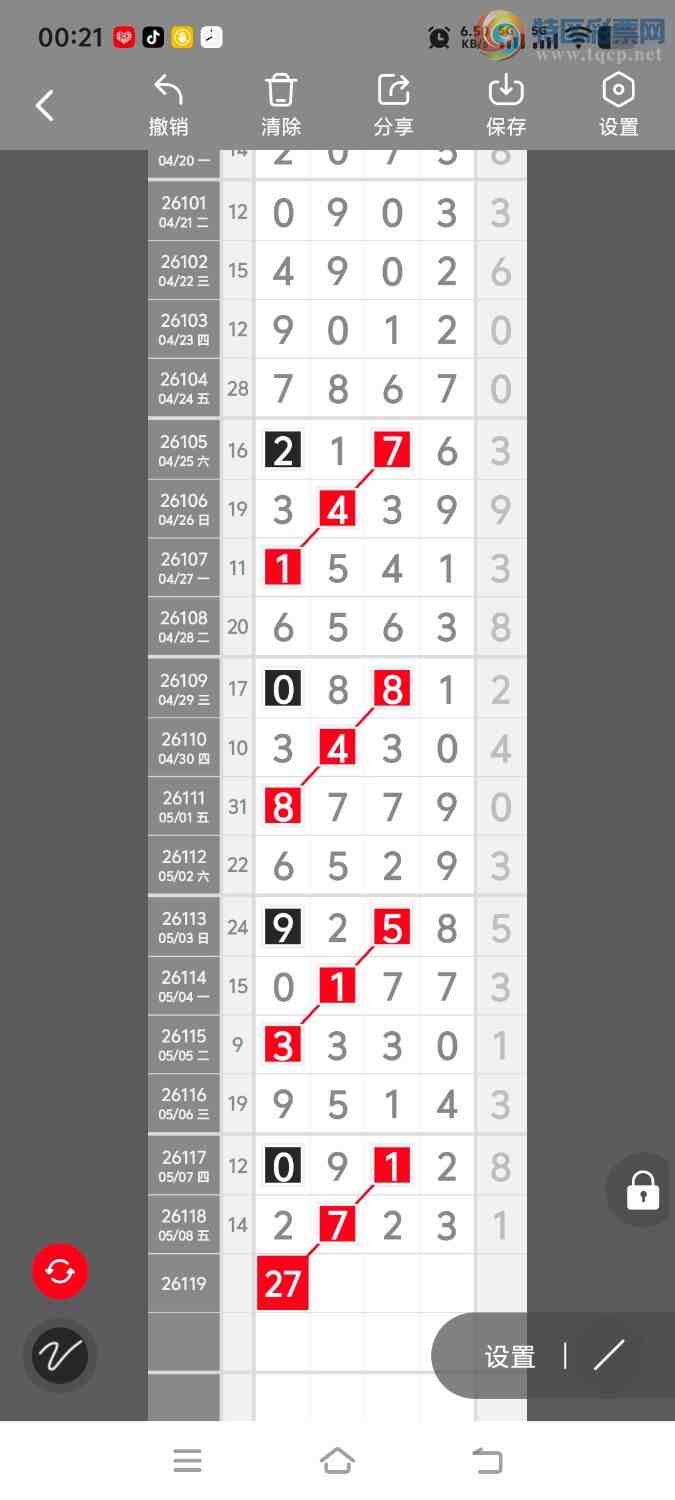Screen dimensions: 675x1500
Task: Open the curve drawing tool button
Action: point(60,1356)
